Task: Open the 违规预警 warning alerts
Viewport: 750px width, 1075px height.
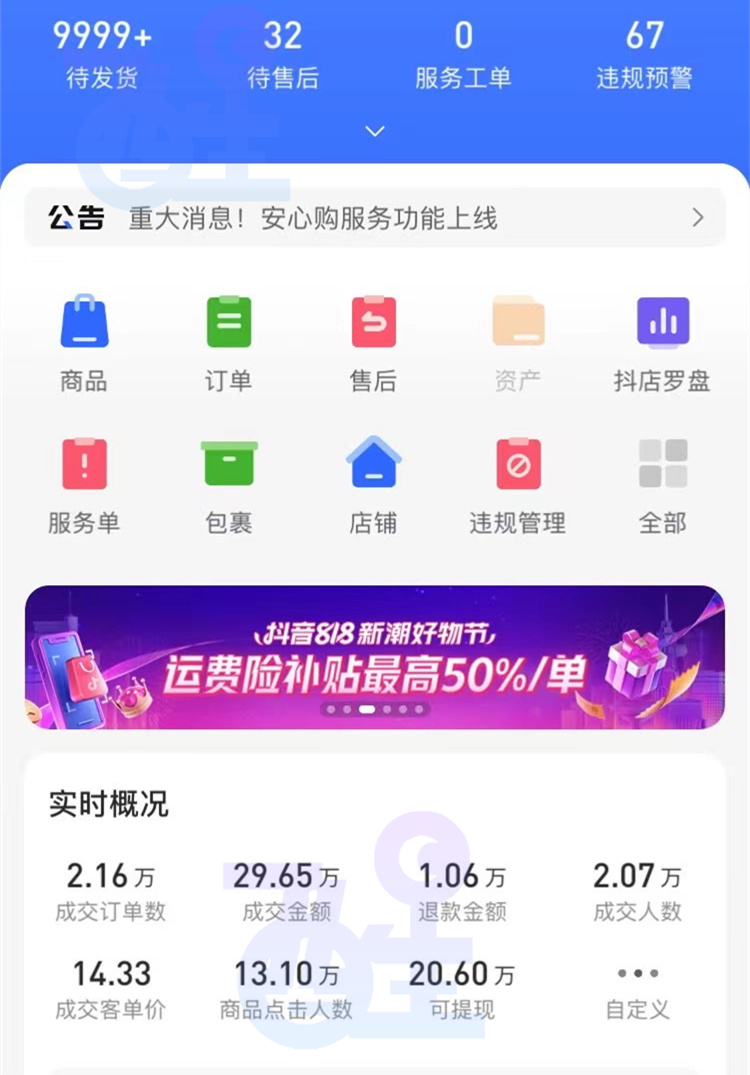Action: 647,50
